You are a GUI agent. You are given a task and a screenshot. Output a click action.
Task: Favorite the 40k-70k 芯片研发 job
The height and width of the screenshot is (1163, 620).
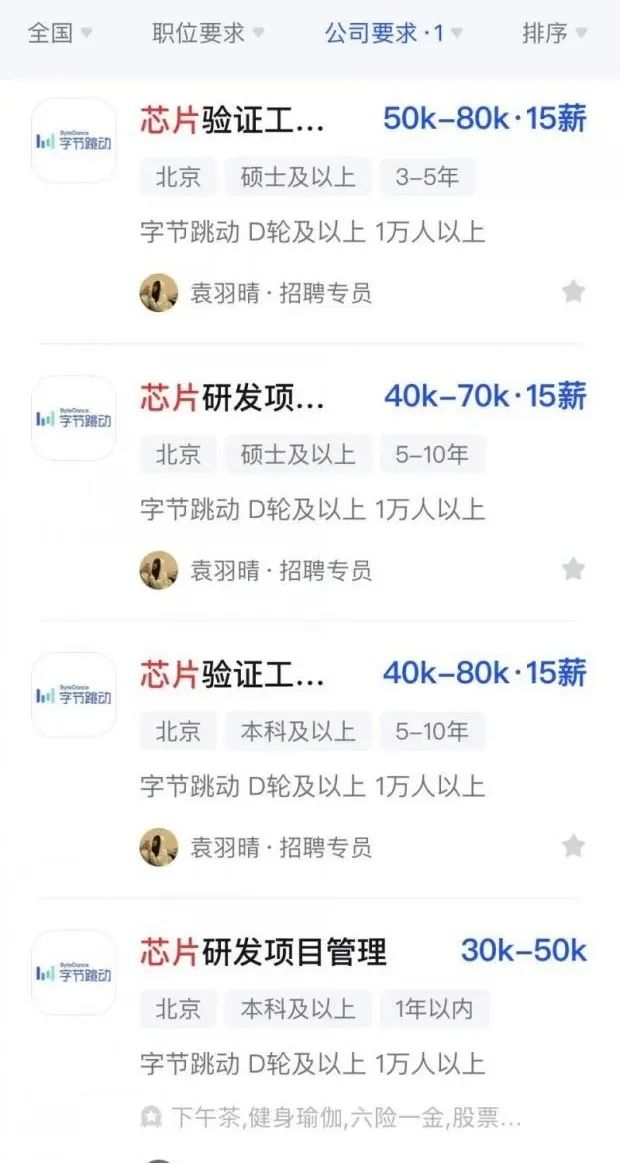573,569
